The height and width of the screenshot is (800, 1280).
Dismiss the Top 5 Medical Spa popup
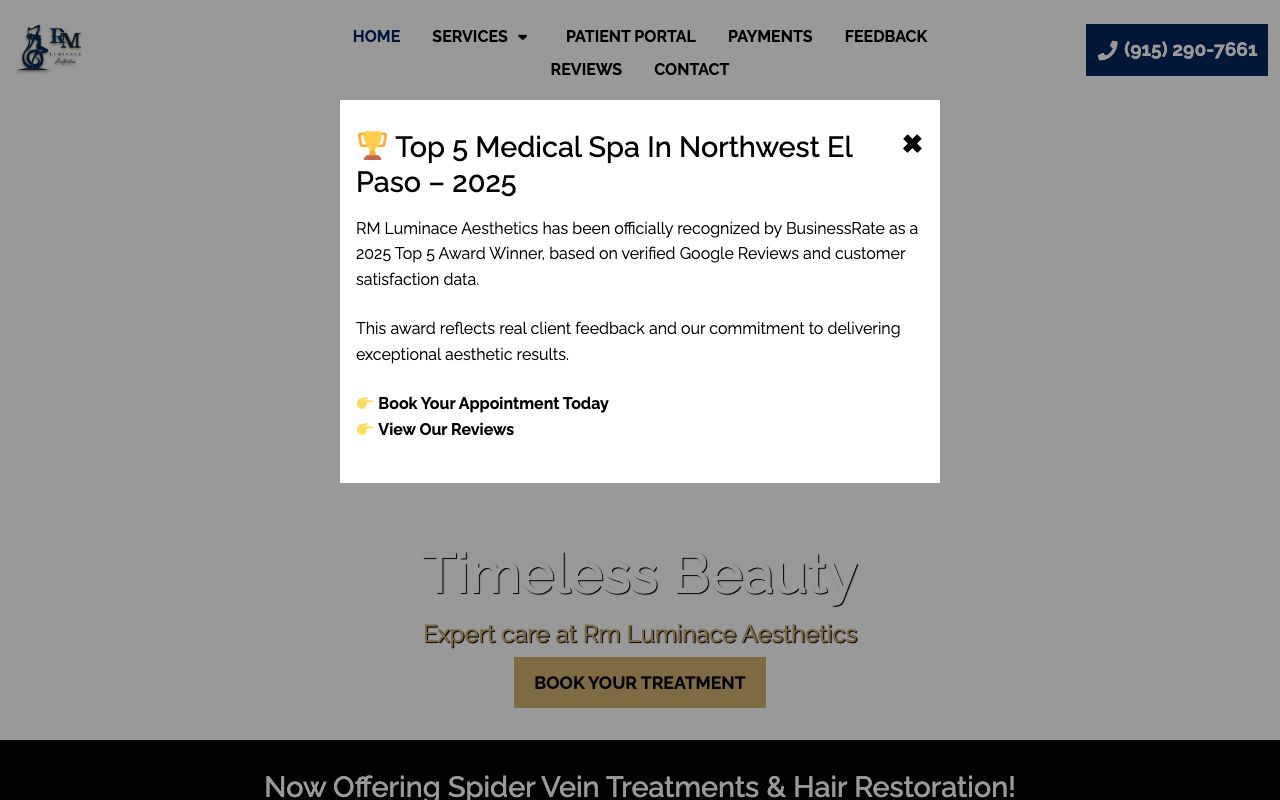911,145
